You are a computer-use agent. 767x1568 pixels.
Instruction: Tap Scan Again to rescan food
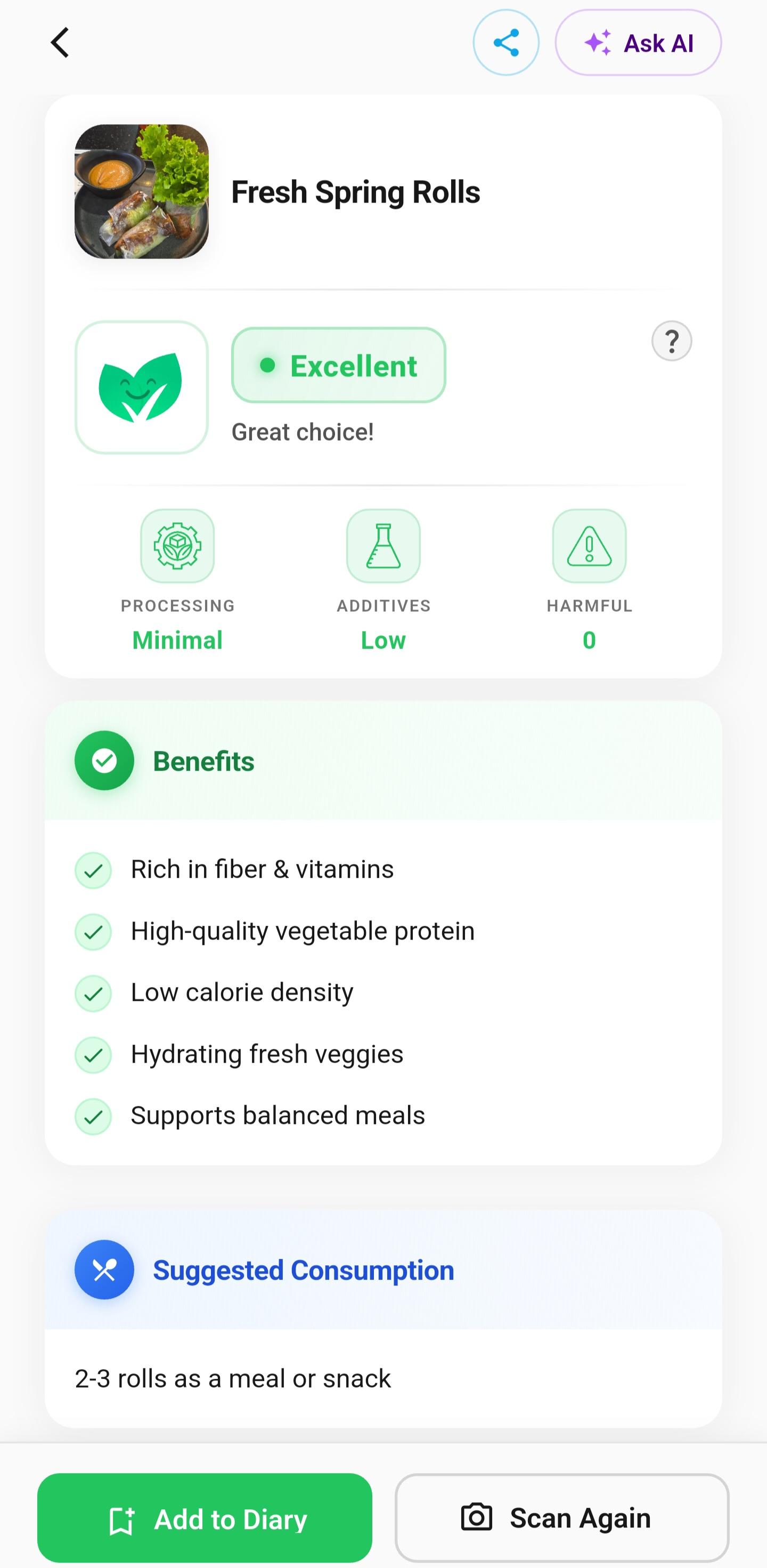pyautogui.click(x=561, y=1517)
